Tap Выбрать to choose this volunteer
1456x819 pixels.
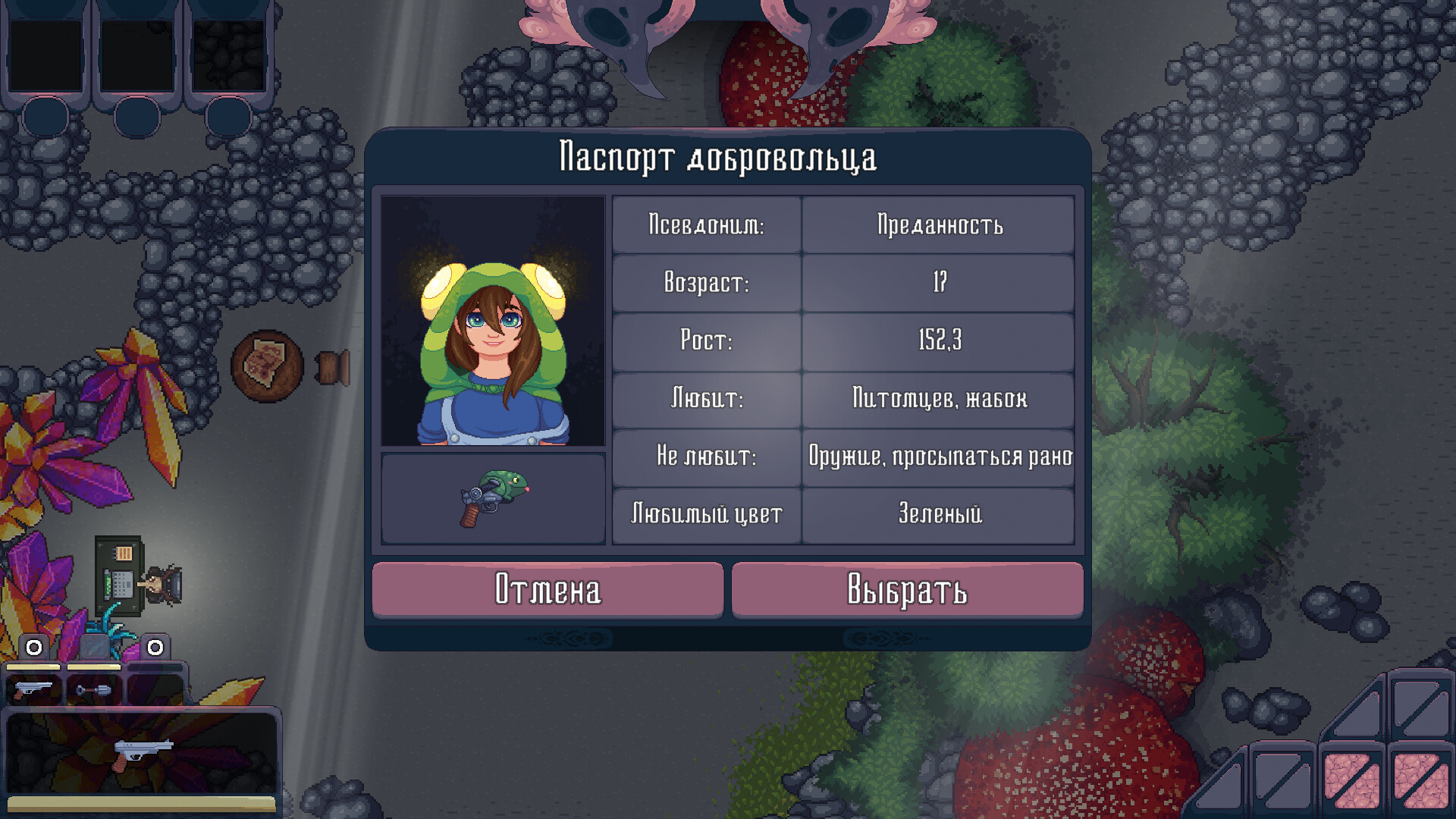tap(907, 590)
